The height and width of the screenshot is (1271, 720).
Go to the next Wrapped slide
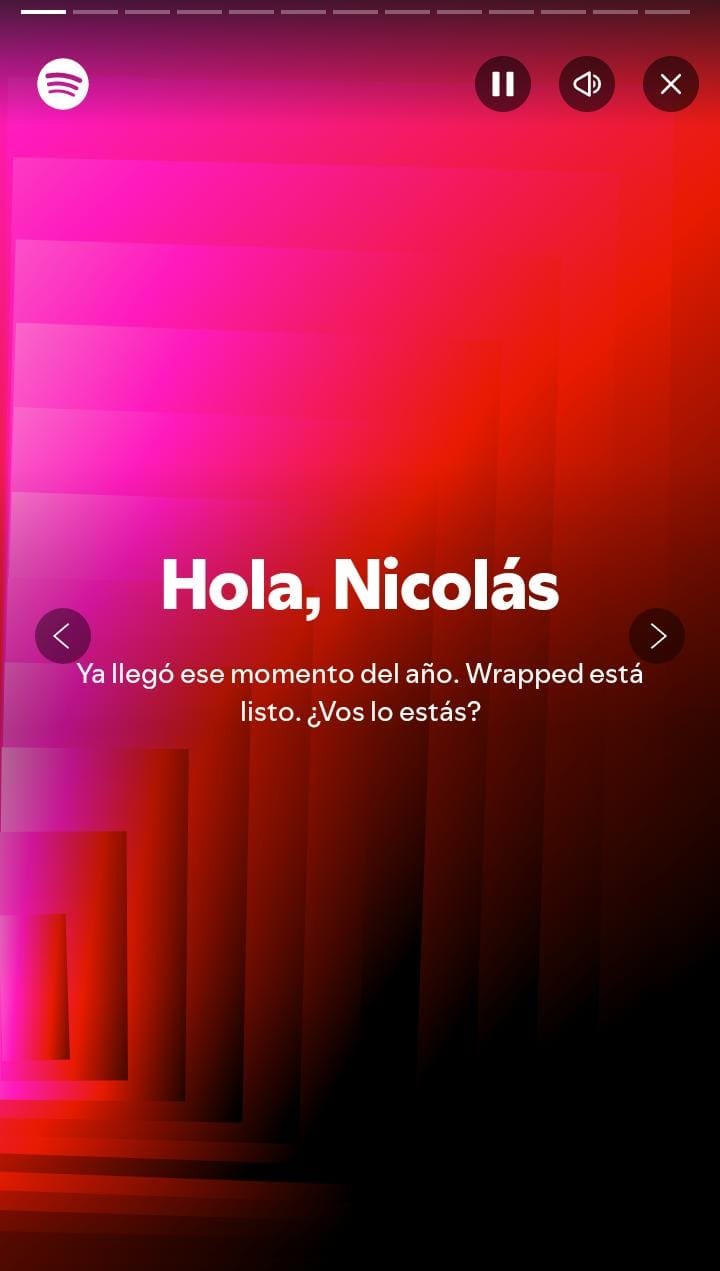657,636
